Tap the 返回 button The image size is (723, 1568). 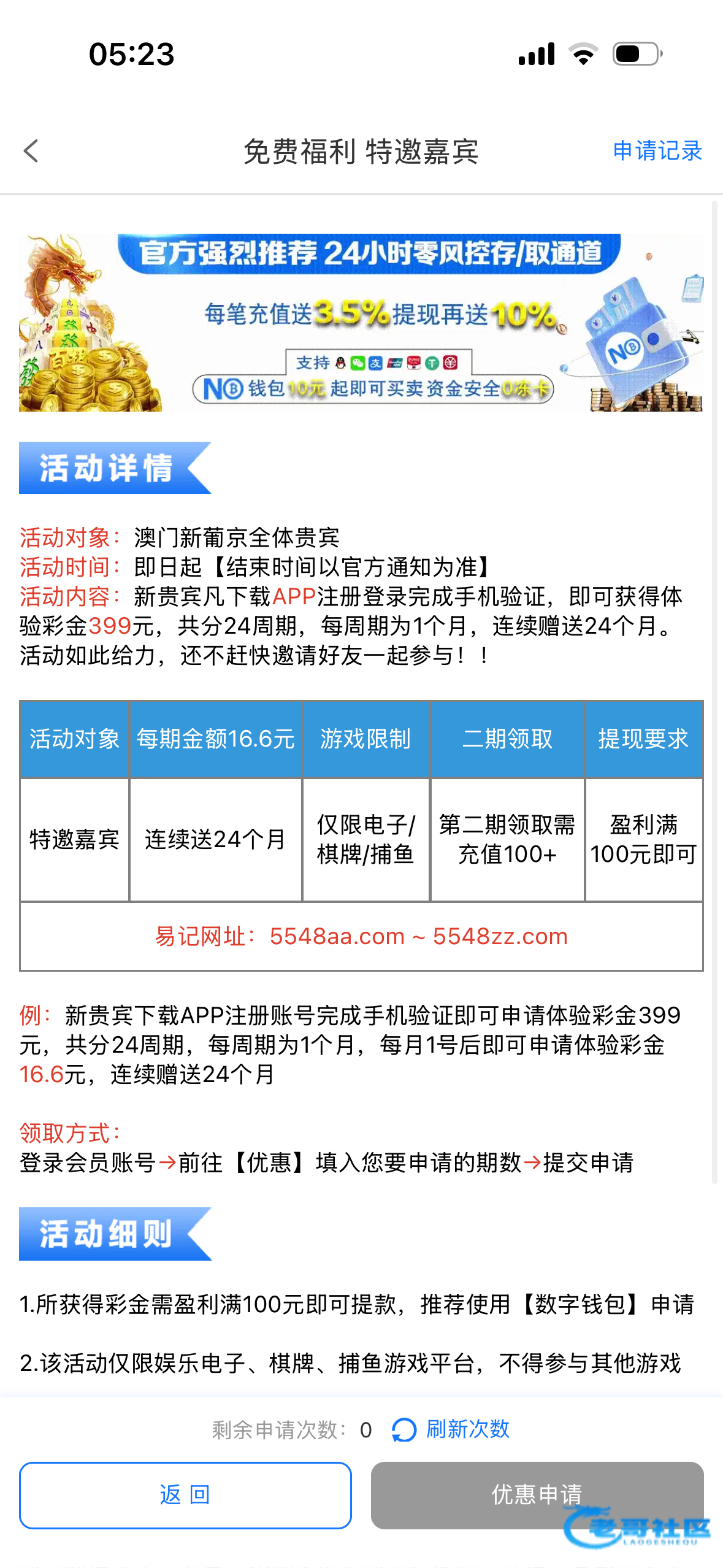point(185,1494)
